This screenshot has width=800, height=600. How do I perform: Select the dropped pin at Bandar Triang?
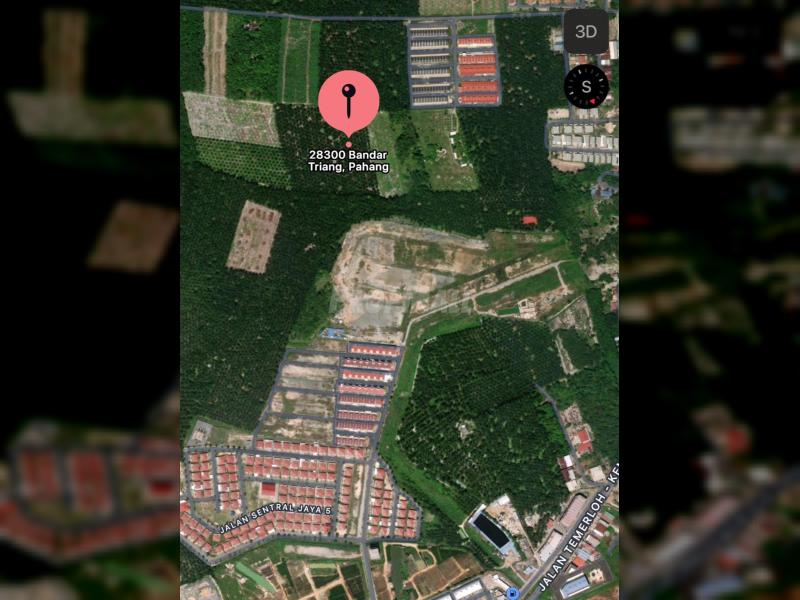pos(348,103)
